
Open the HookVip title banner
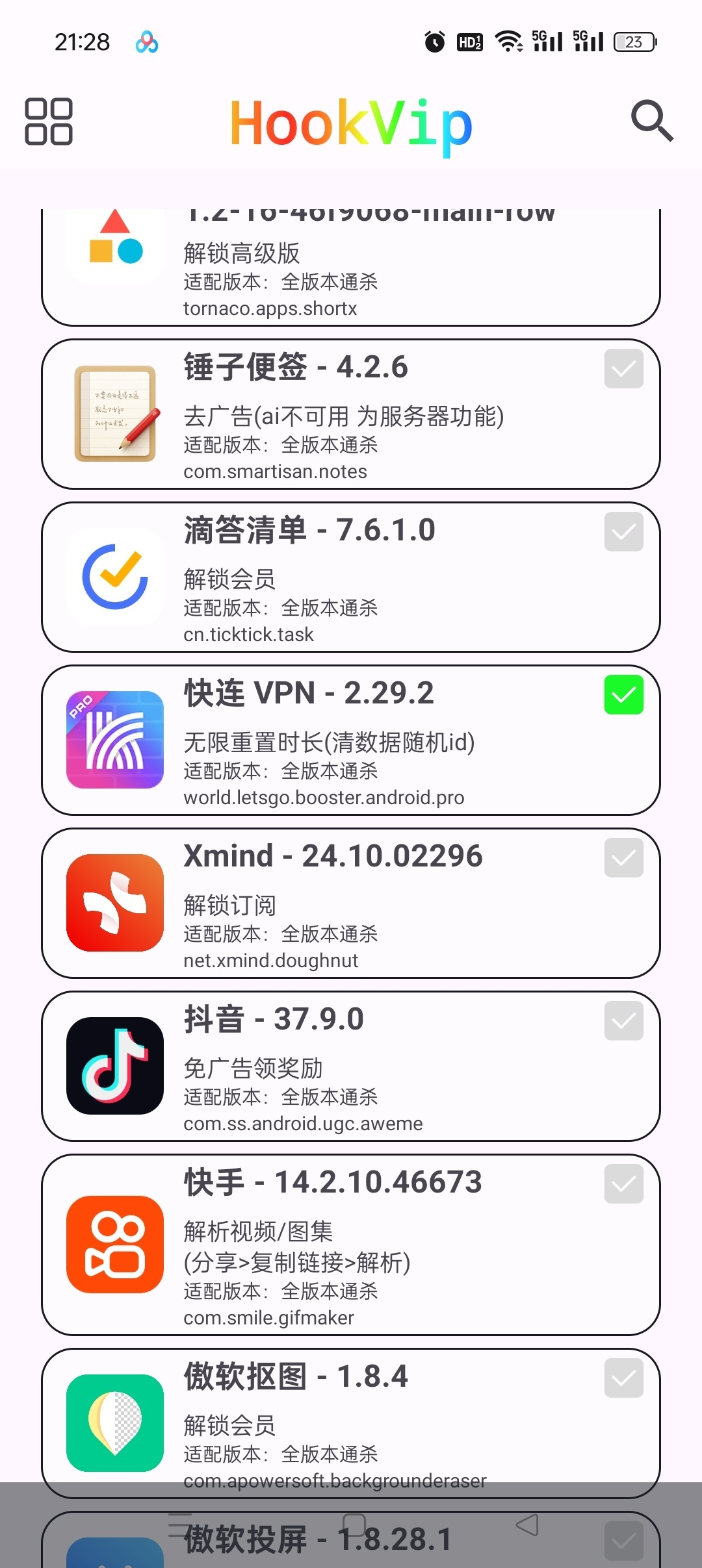(x=351, y=125)
